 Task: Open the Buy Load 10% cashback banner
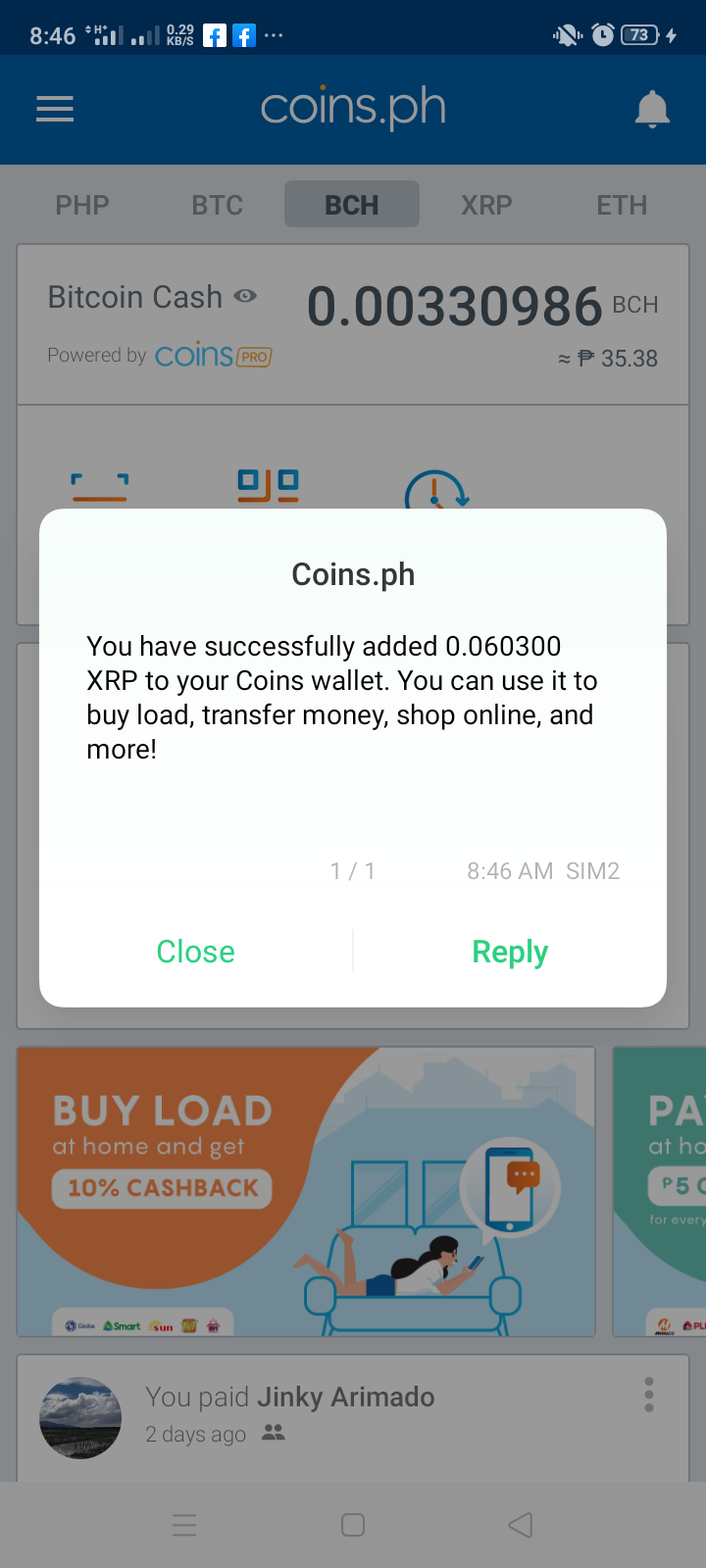point(306,1191)
